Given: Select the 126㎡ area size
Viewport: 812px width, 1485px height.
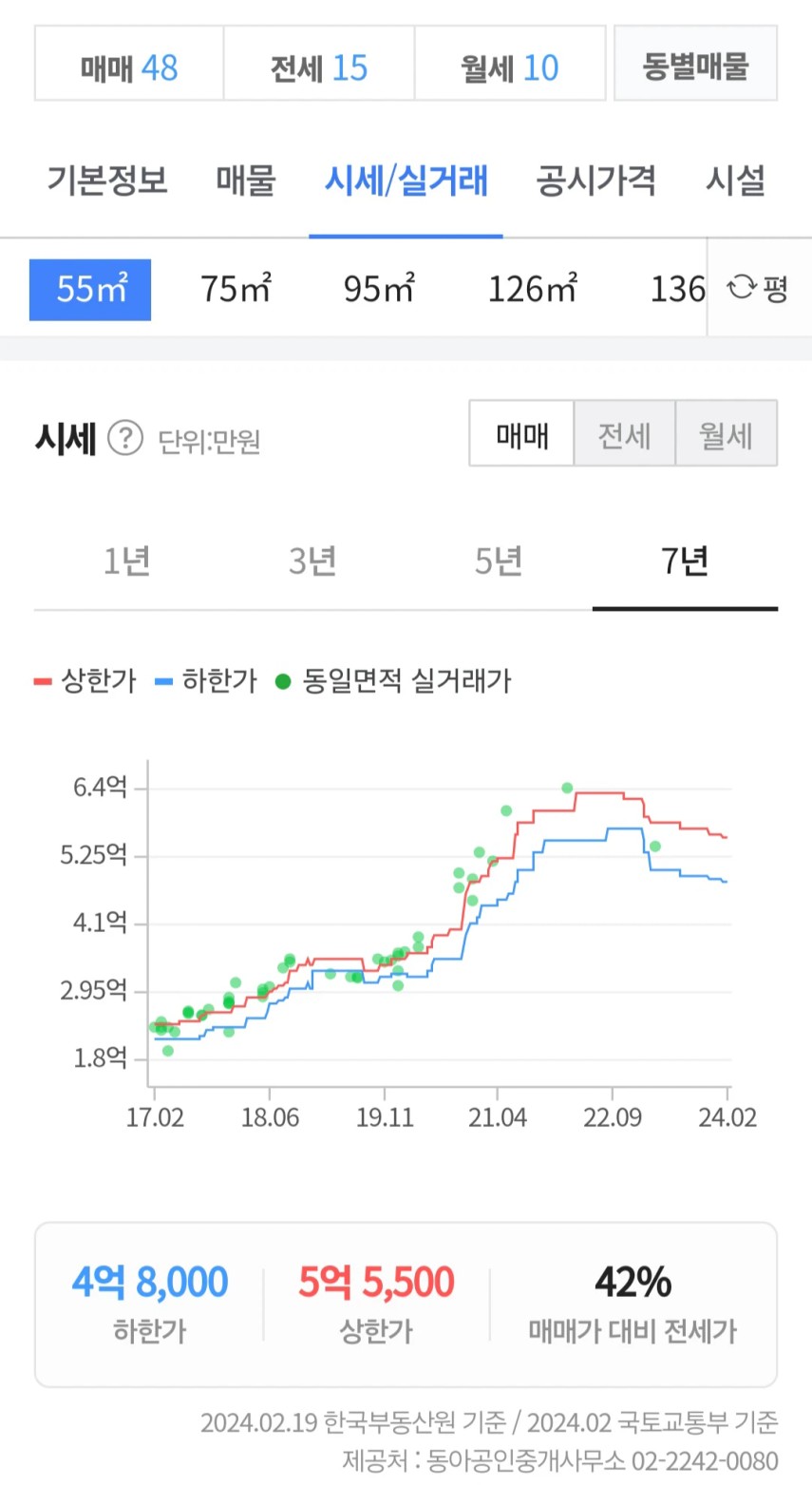Looking at the screenshot, I should coord(533,288).
